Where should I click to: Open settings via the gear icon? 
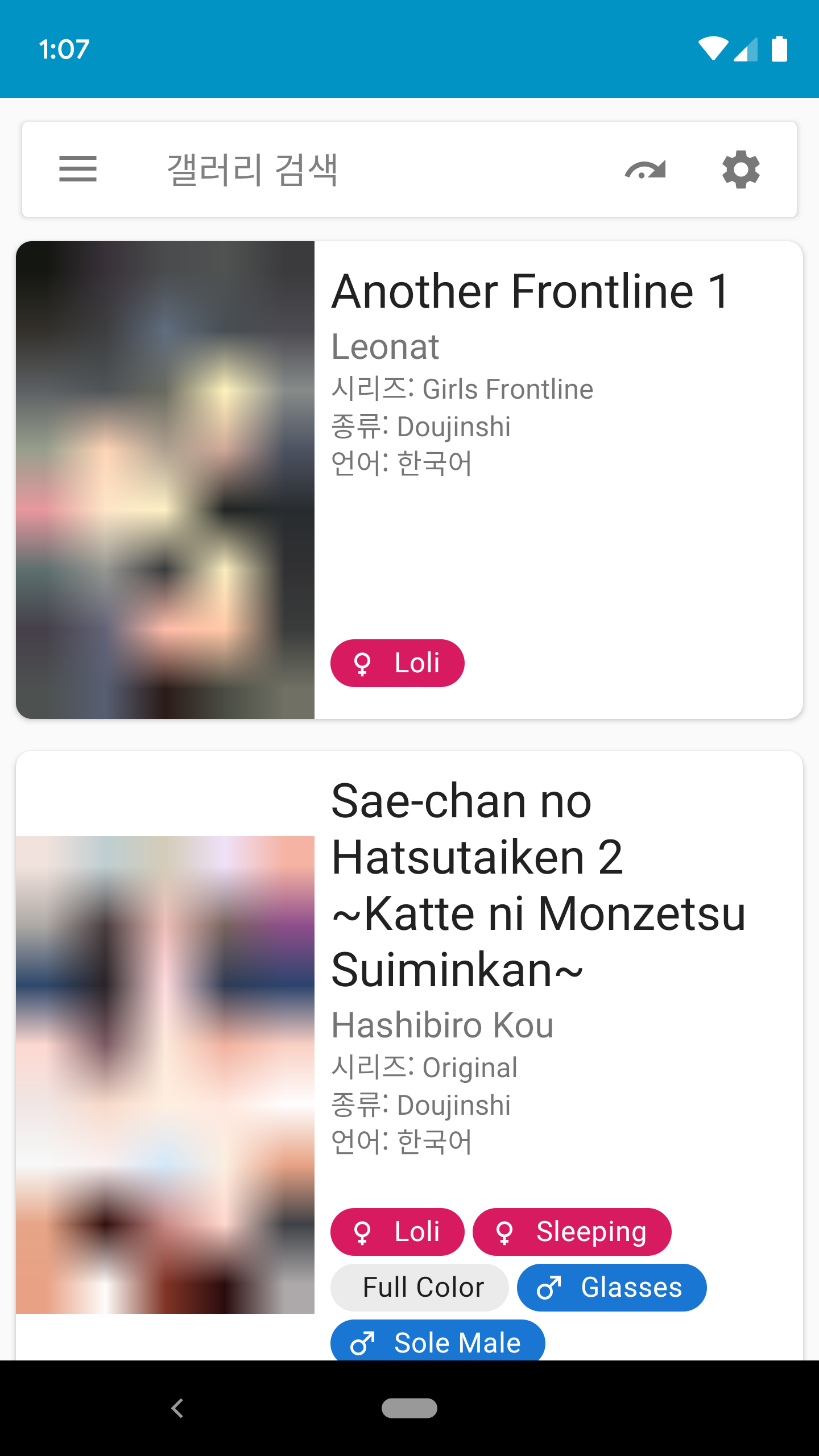(x=741, y=169)
